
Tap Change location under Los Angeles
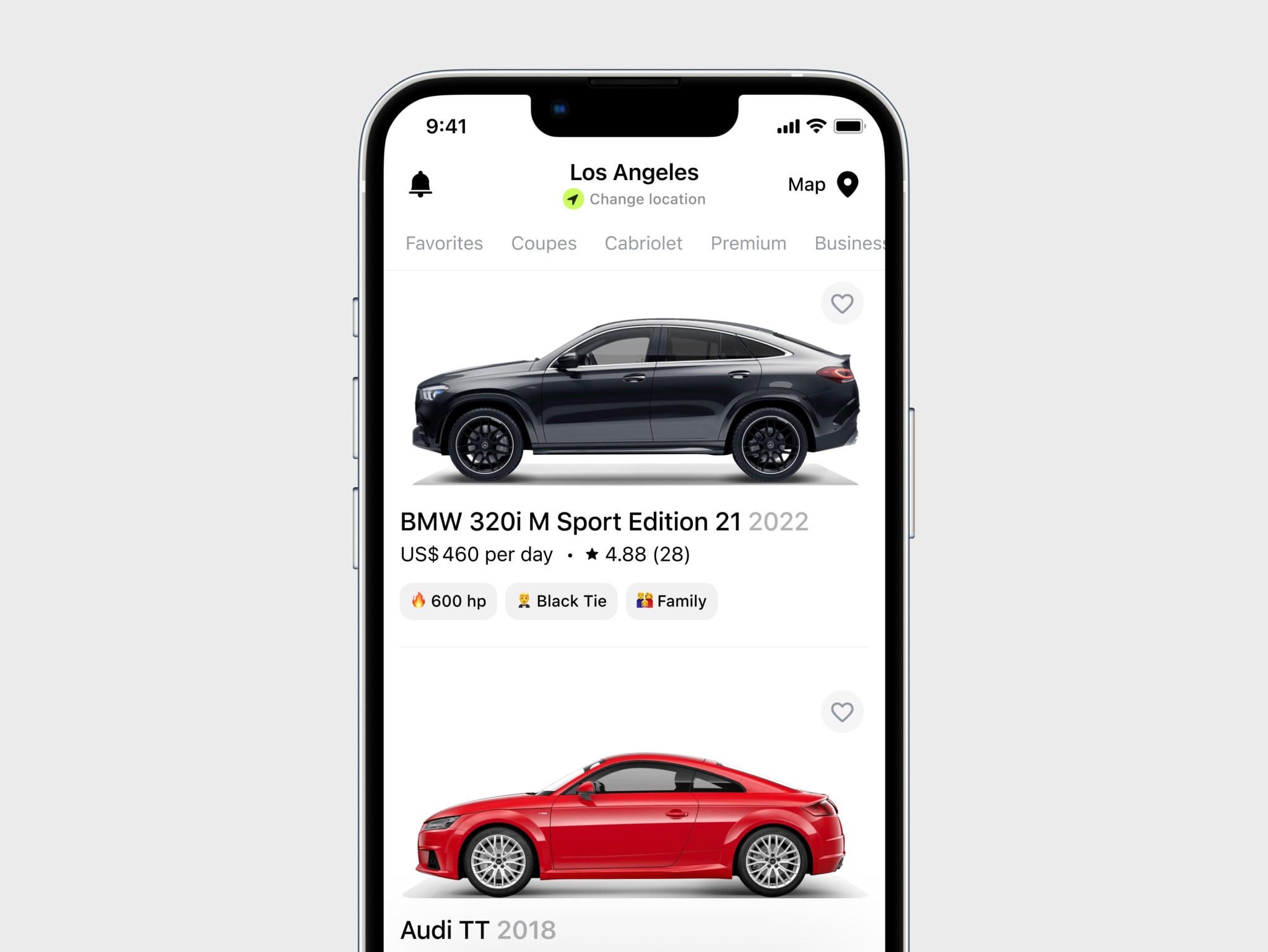pyautogui.click(x=635, y=199)
